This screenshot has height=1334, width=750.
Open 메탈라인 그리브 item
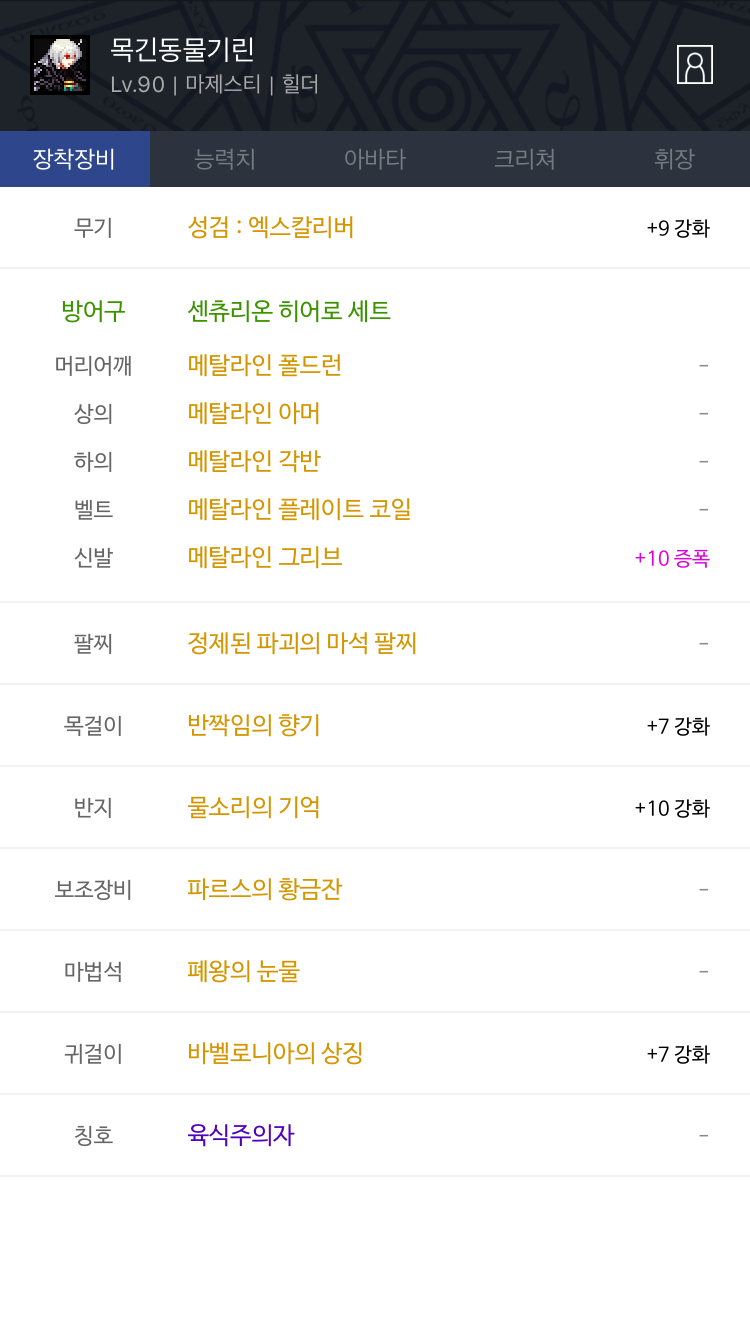[x=265, y=557]
